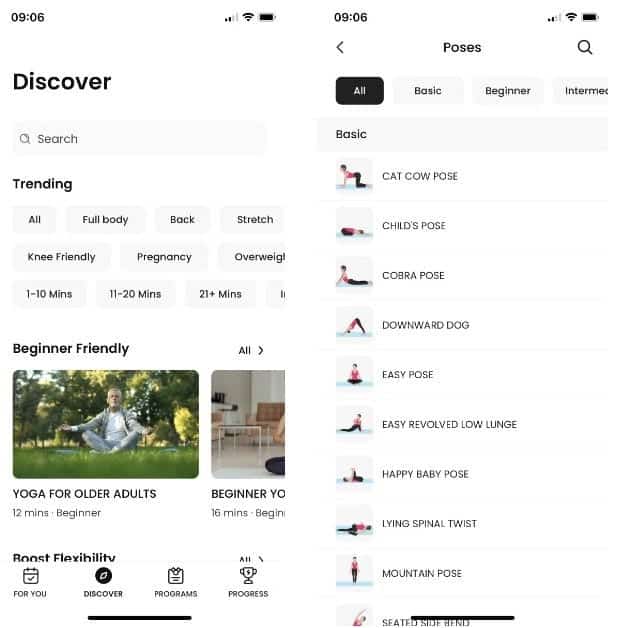Open Lying Spinal Twist
Screen dimensions: 640x628
(x=429, y=524)
